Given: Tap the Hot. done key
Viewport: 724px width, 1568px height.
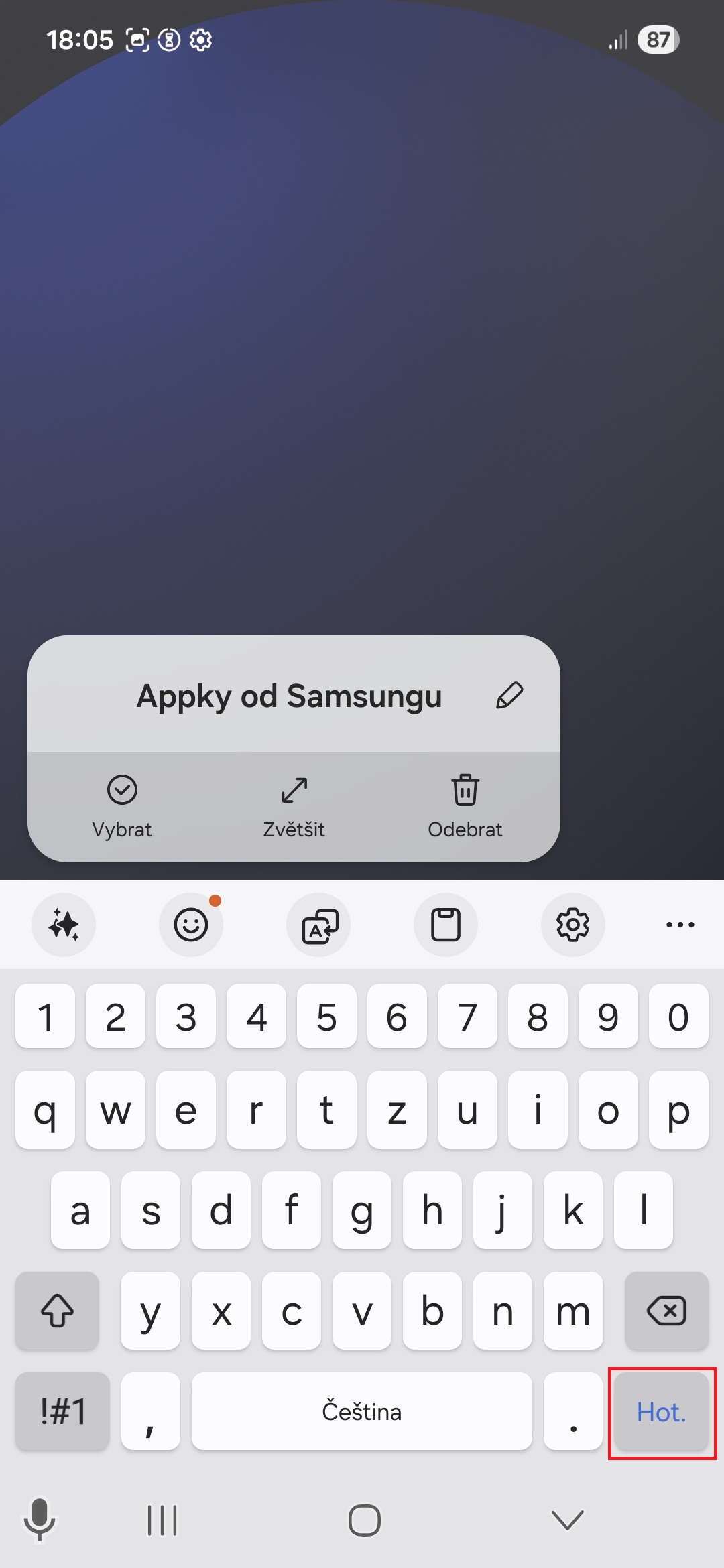Looking at the screenshot, I should click(x=662, y=1412).
